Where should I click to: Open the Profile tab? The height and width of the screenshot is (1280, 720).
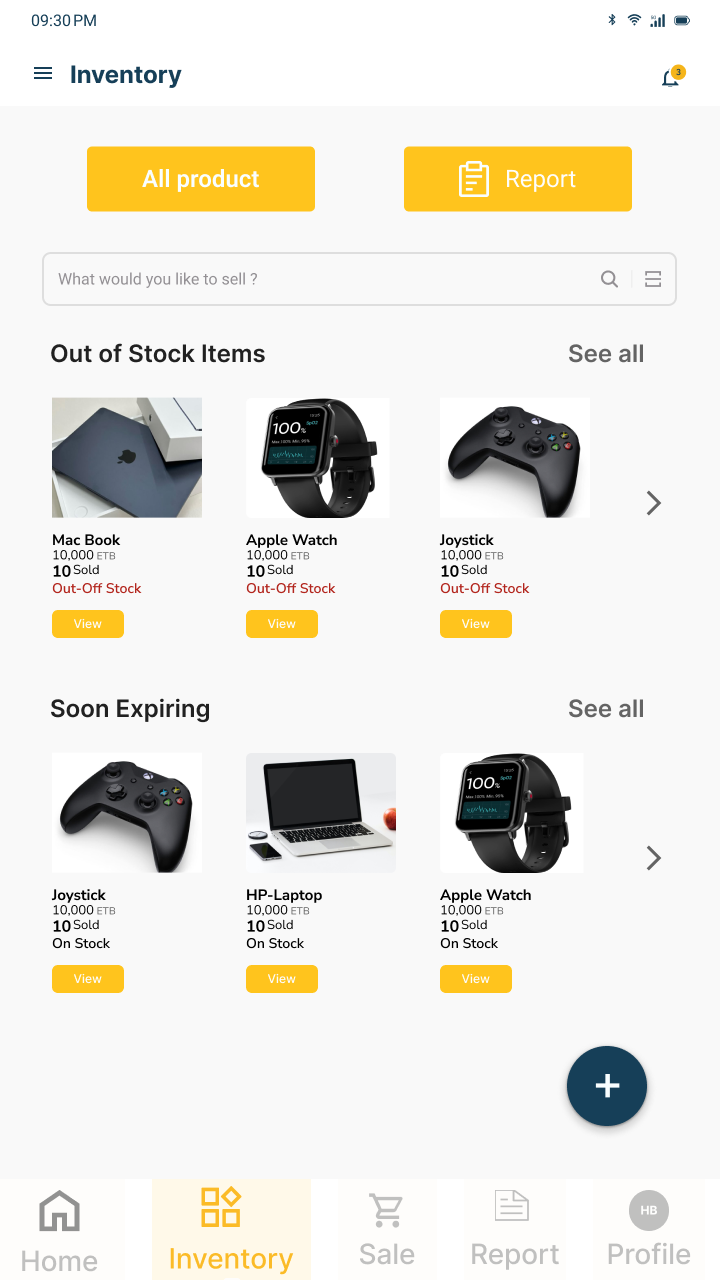tap(649, 1230)
